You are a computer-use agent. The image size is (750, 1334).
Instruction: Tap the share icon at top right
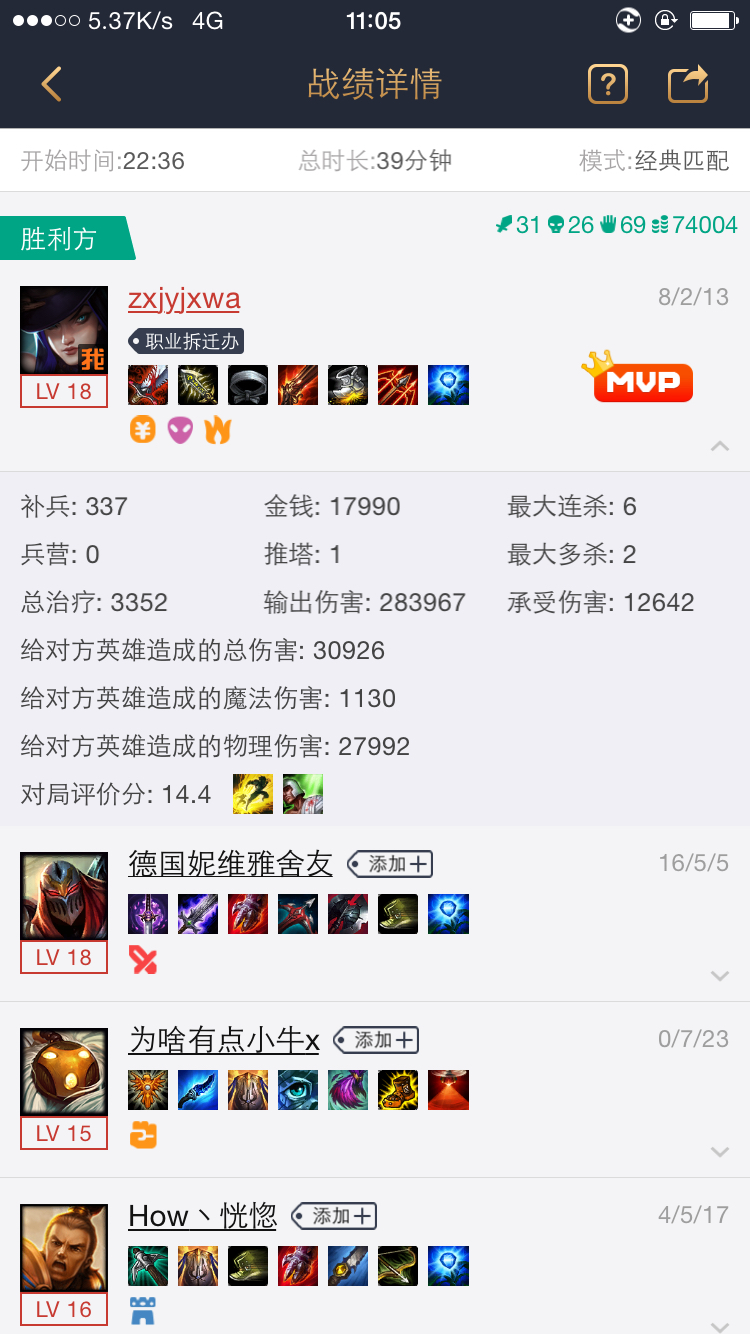point(687,84)
